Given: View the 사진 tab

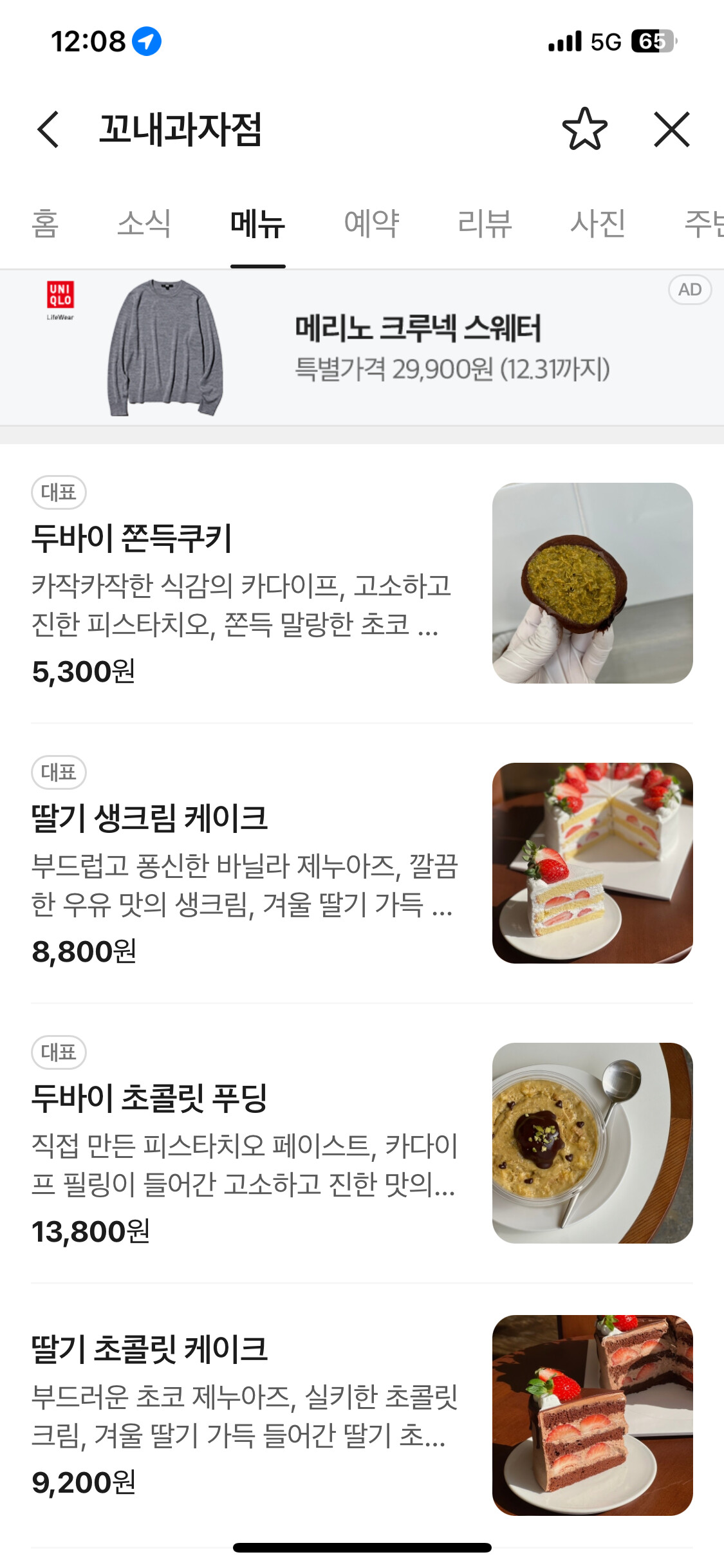Looking at the screenshot, I should coord(598,224).
